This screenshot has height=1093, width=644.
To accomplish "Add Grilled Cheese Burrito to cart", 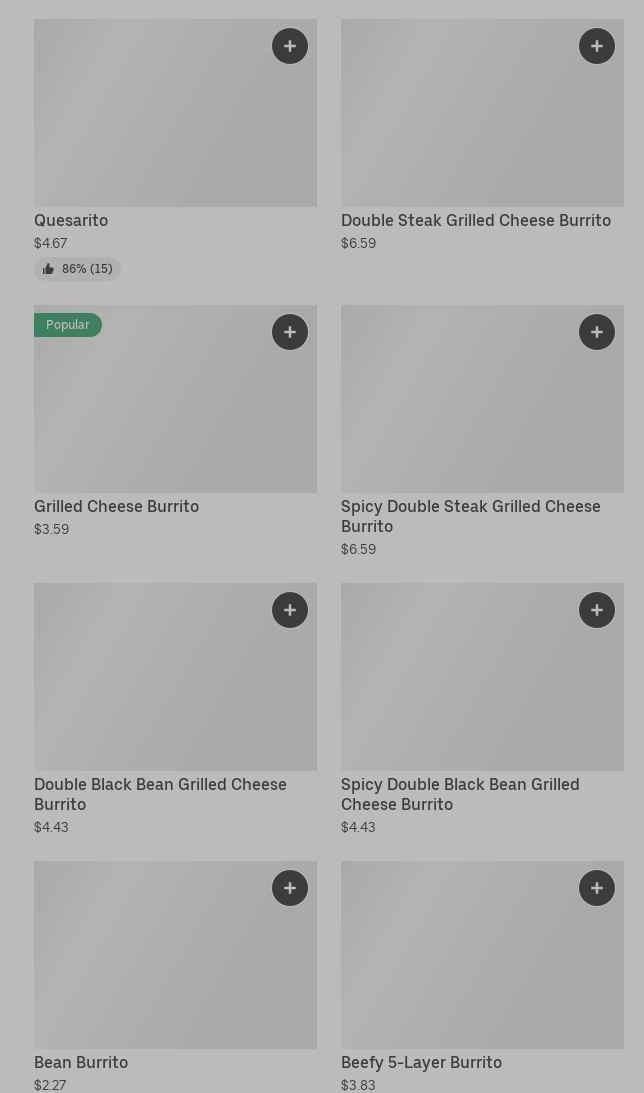I will click(290, 332).
